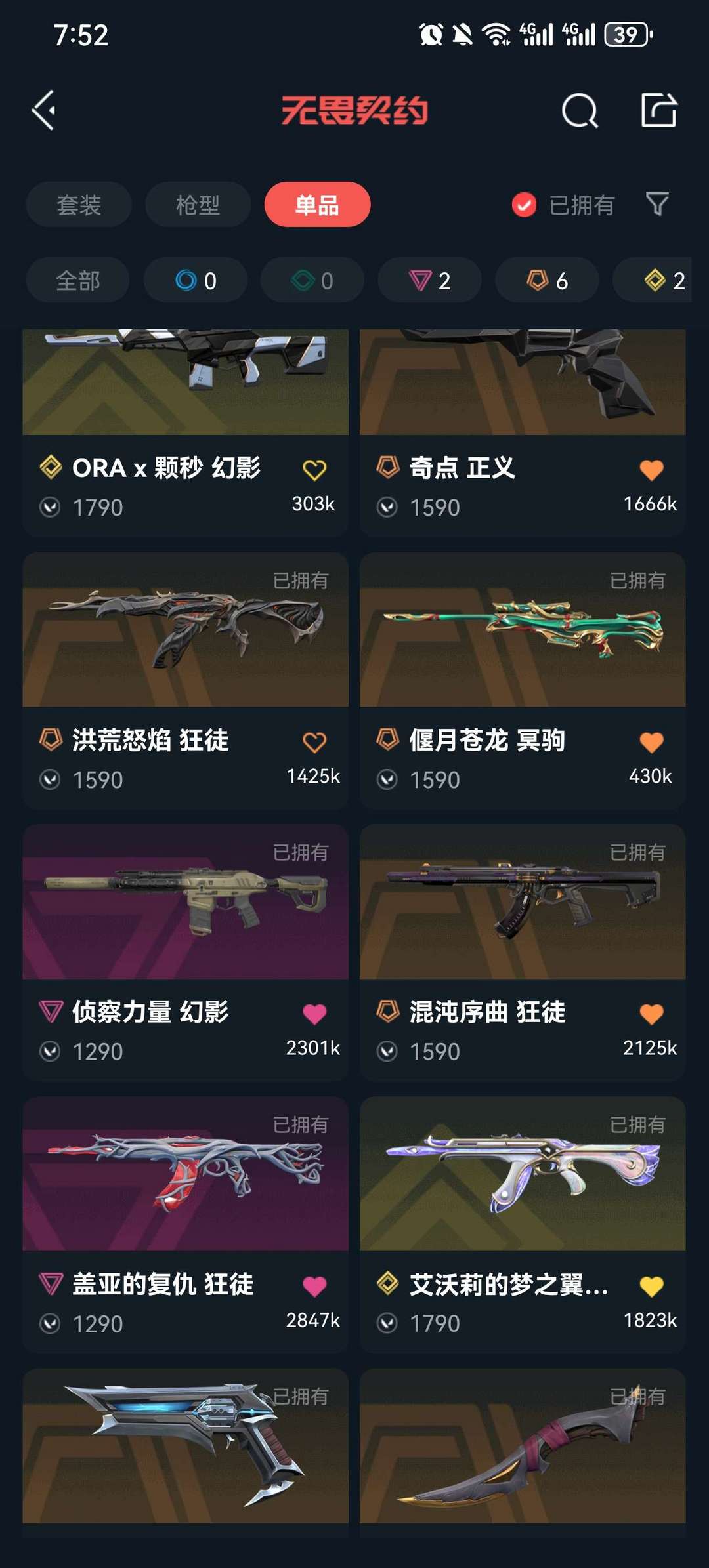Favorite ORA x 颗秒 幻影 skin
Screen dimensions: 709x1568
click(313, 468)
